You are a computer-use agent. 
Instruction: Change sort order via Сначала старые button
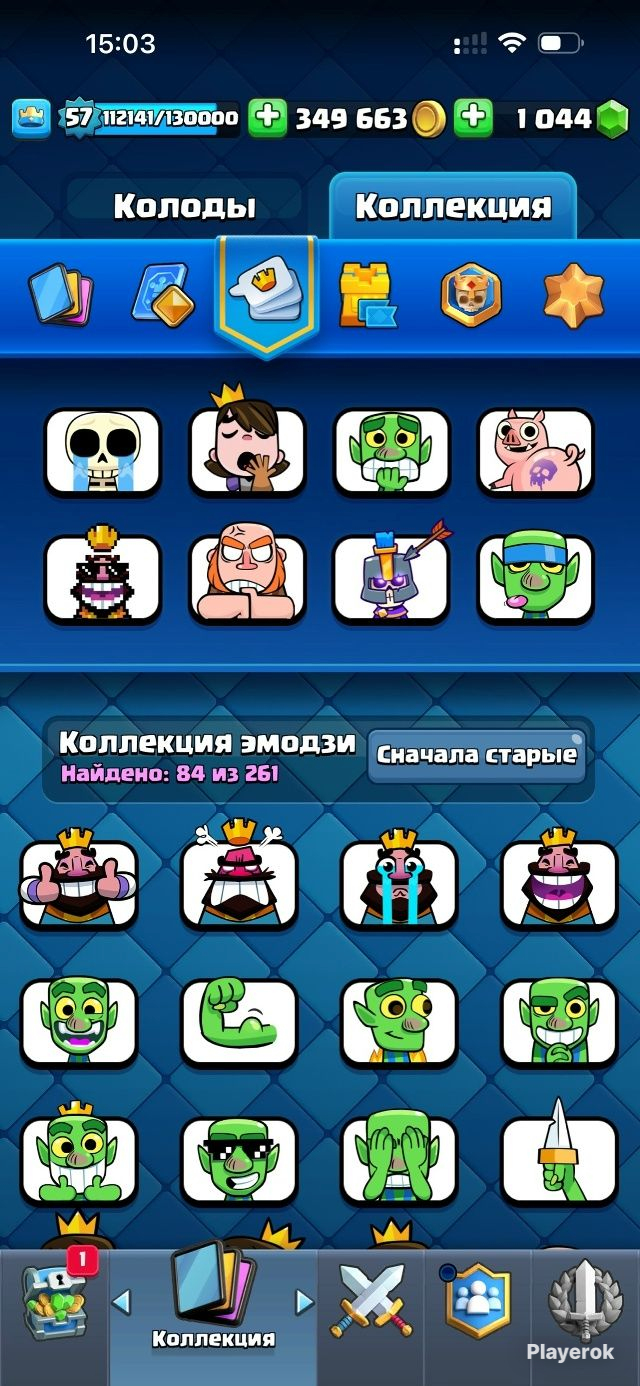(476, 755)
